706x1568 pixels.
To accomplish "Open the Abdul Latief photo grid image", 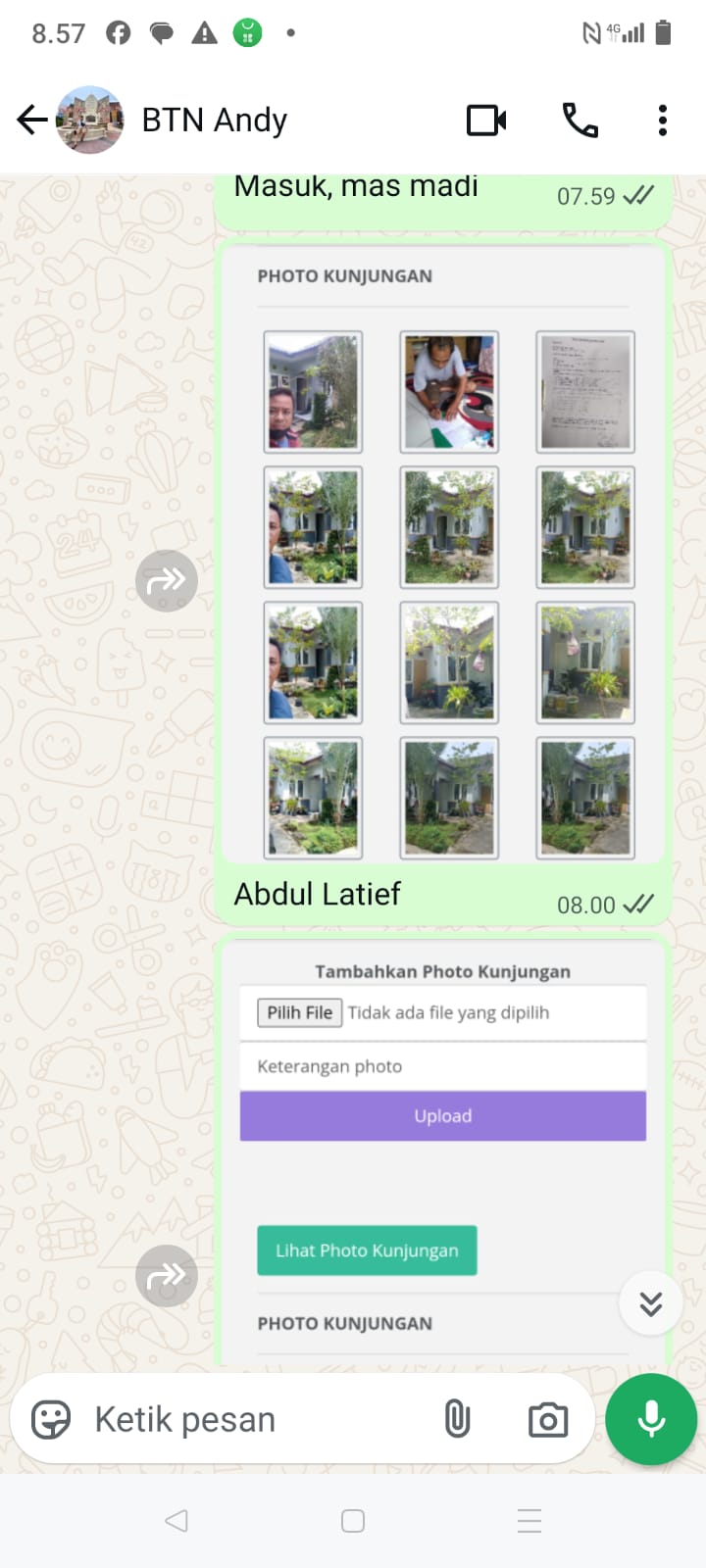I will click(x=443, y=554).
